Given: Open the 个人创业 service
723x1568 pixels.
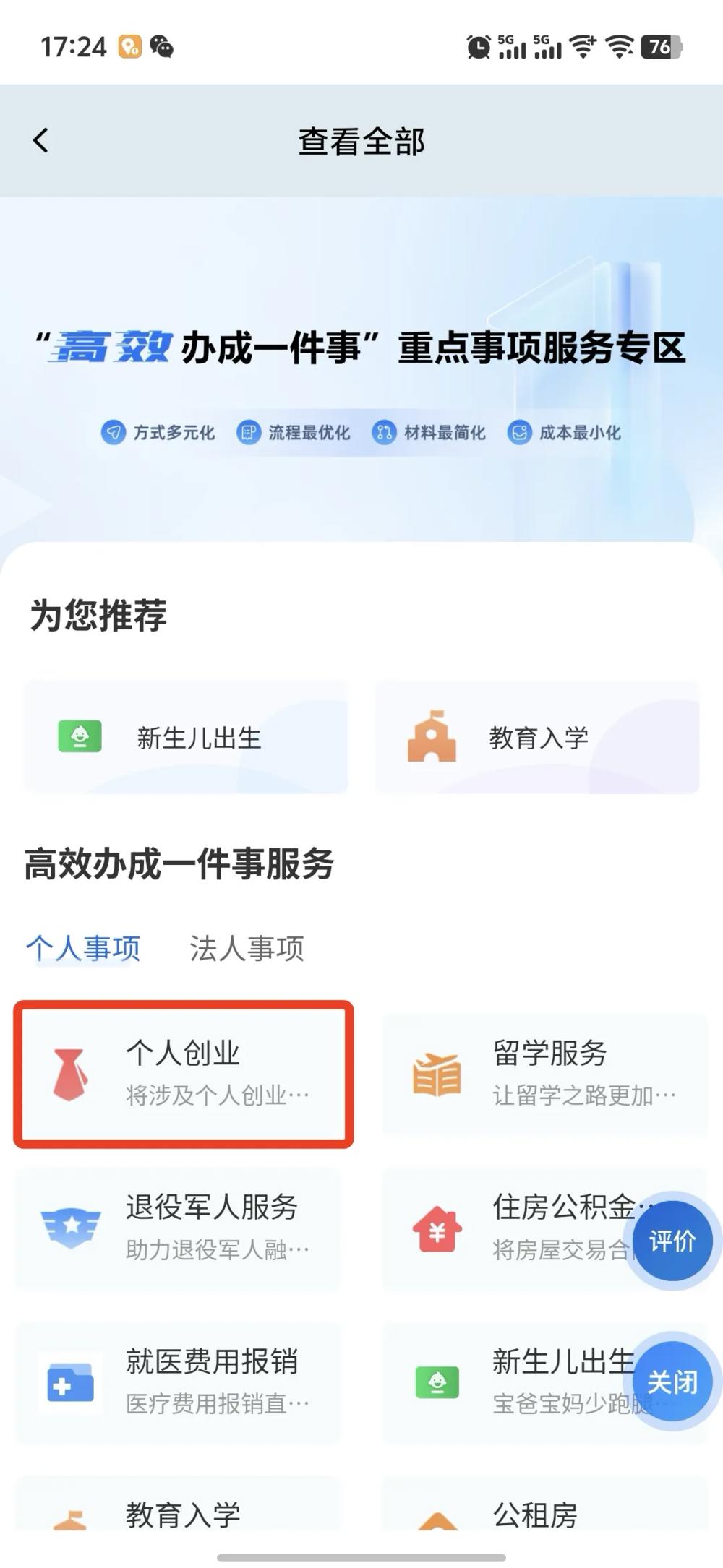Looking at the screenshot, I should coord(184,1074).
